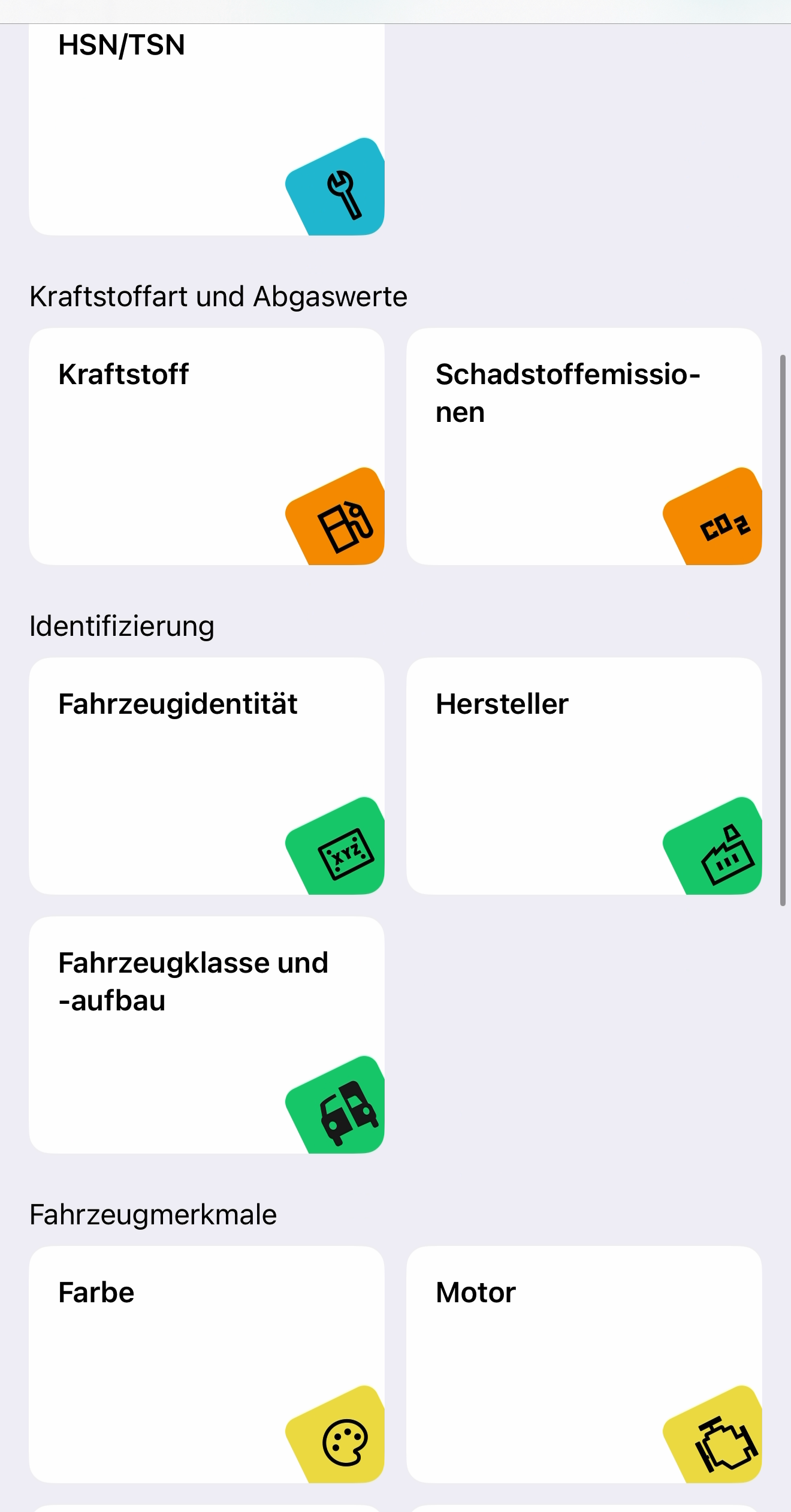The image size is (791, 1512).
Task: Tap the Kraftstoffart und Abgaswerte section header
Action: 219,295
